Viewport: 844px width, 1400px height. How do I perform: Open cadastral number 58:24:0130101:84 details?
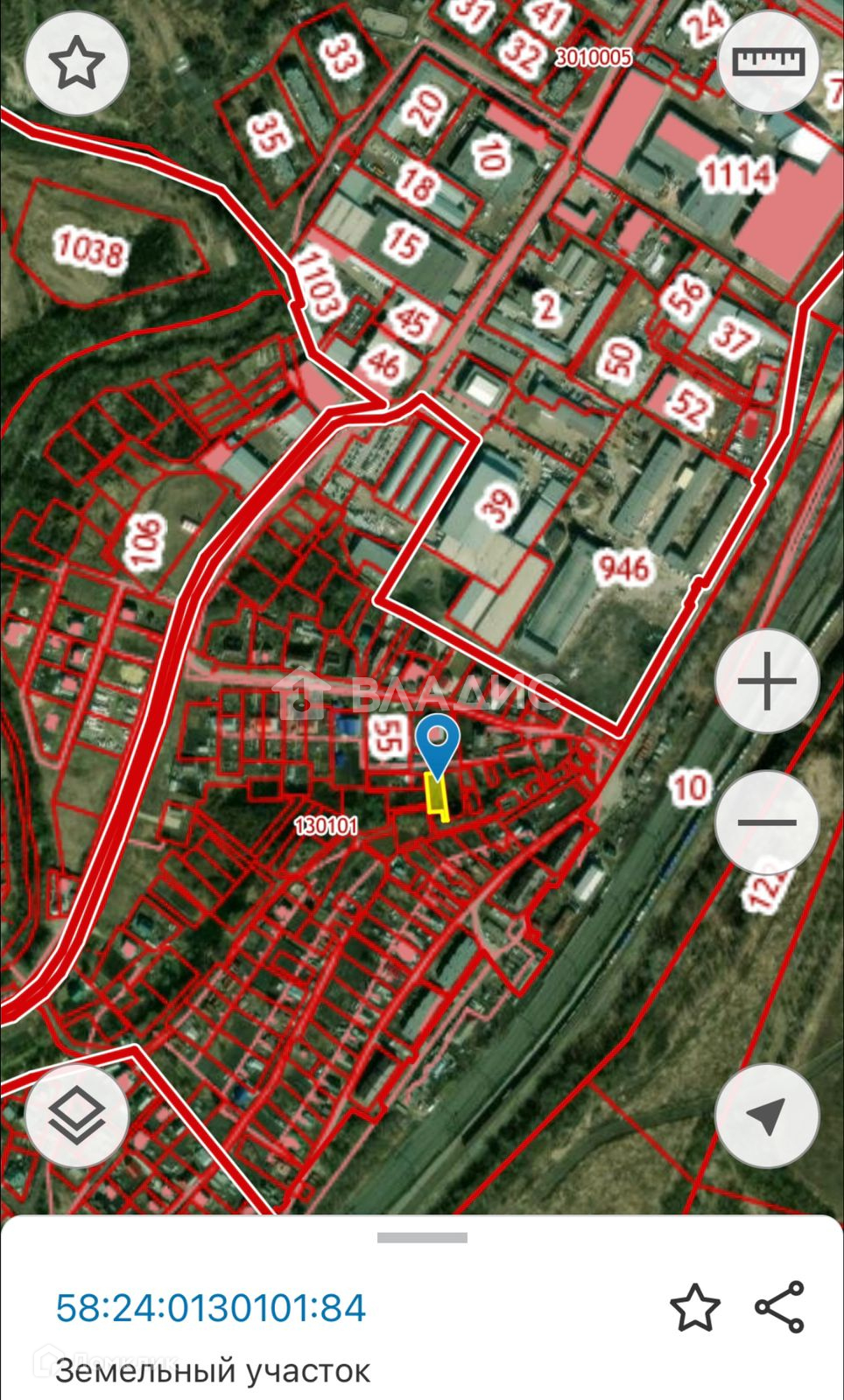coord(211,1308)
